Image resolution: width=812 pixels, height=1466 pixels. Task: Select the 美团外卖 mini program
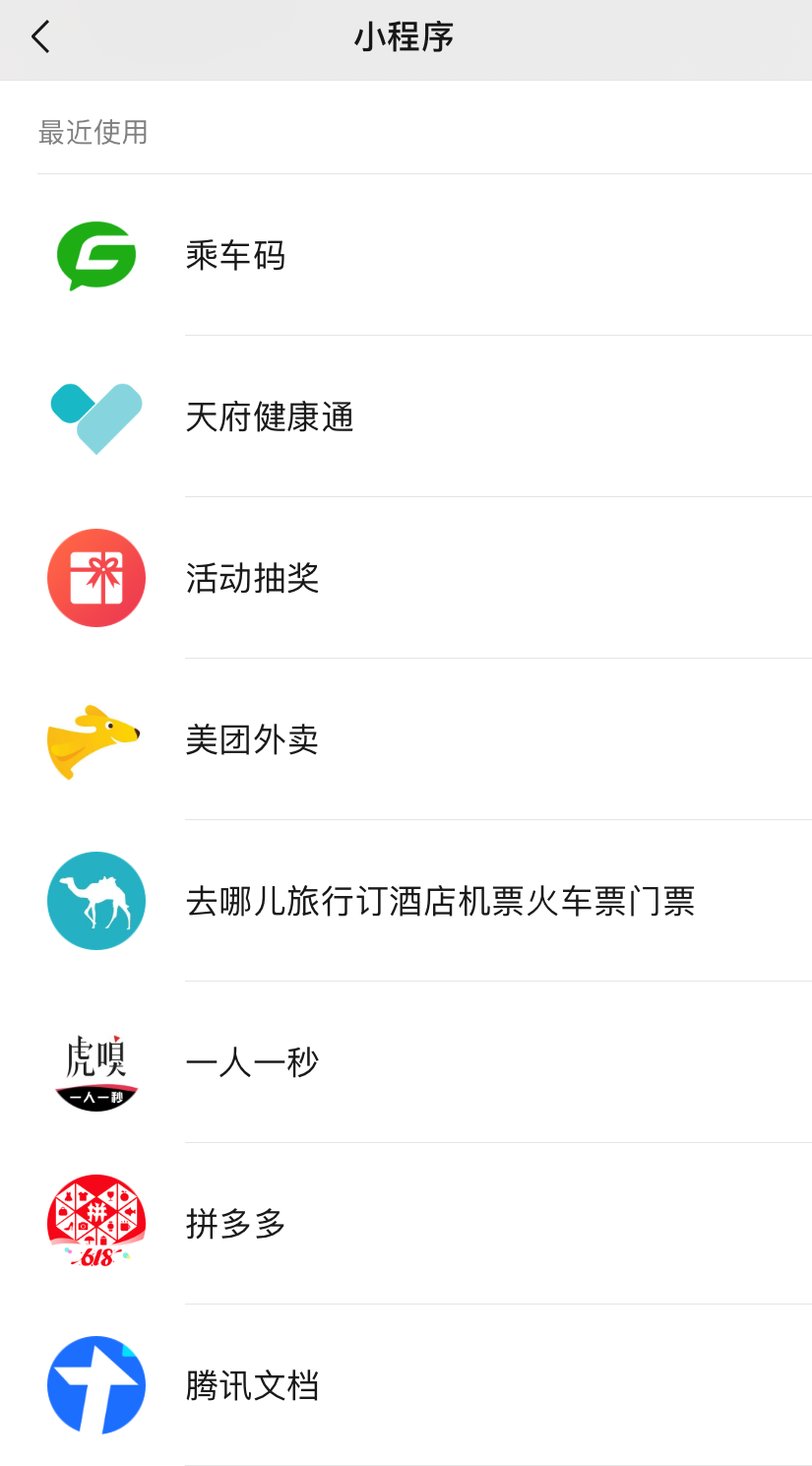252,740
